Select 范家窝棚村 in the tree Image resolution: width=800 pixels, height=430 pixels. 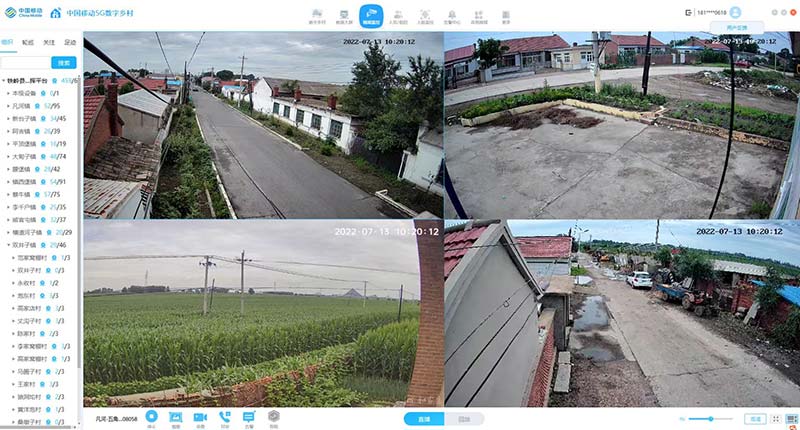32,257
